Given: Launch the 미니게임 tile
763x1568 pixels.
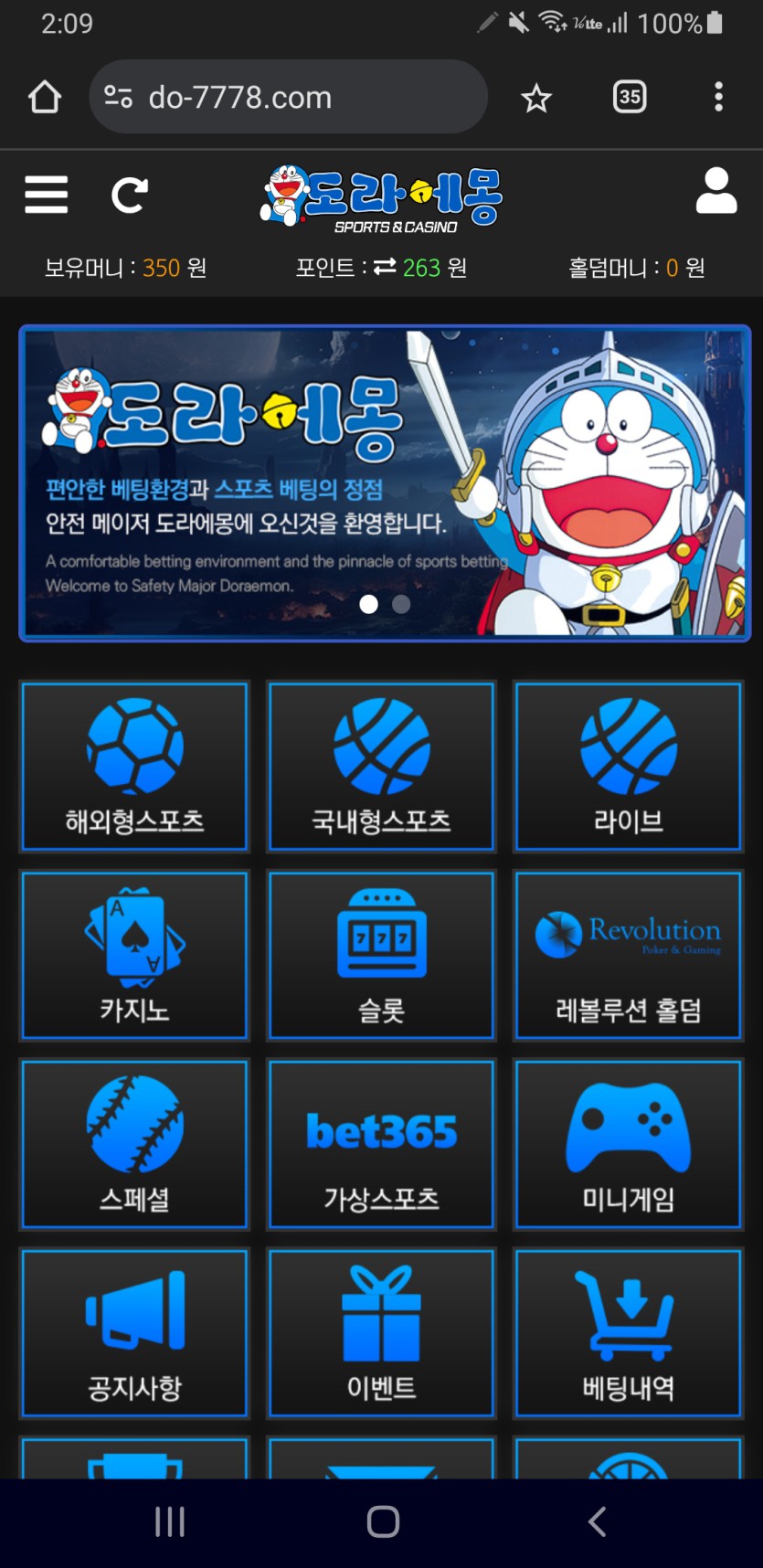Looking at the screenshot, I should coord(628,1144).
